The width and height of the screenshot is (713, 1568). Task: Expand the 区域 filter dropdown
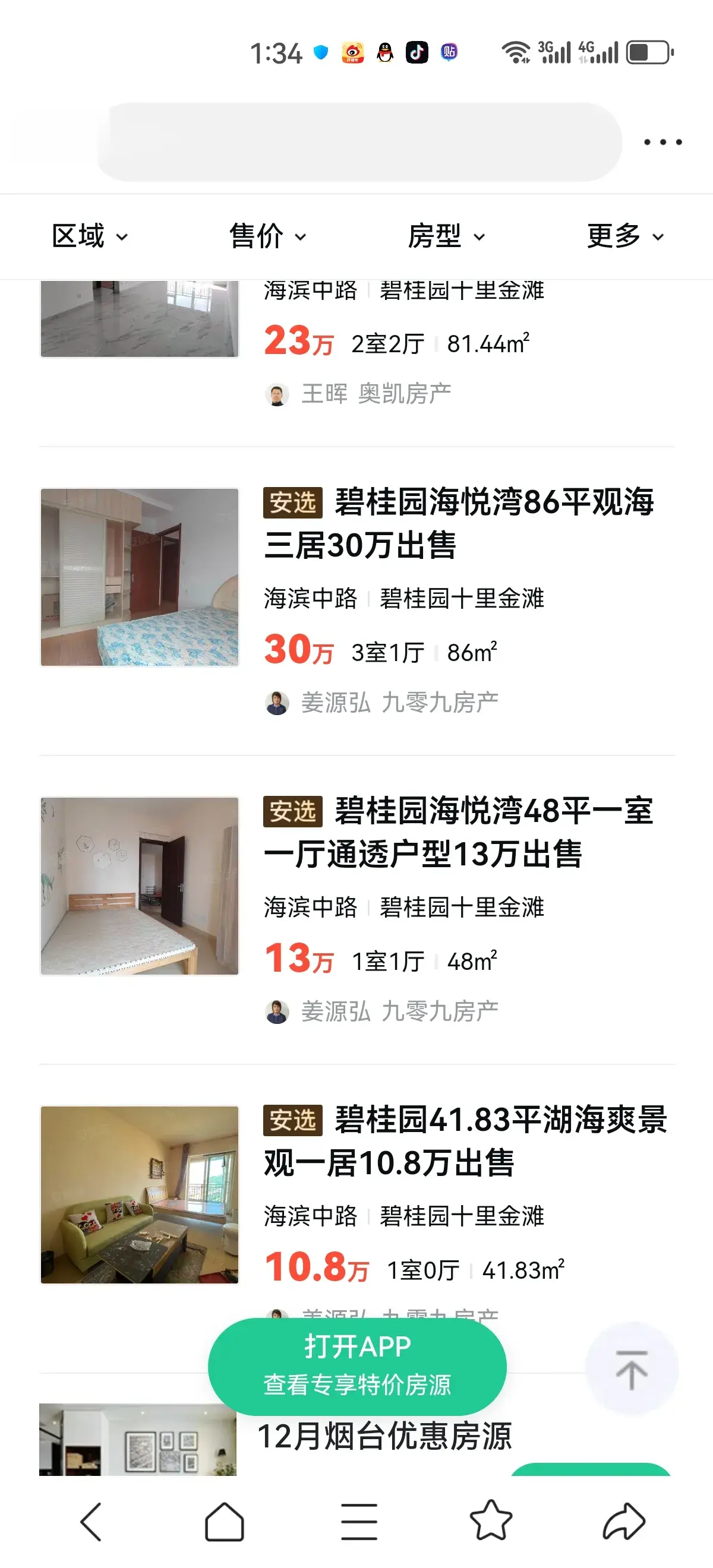tap(90, 236)
